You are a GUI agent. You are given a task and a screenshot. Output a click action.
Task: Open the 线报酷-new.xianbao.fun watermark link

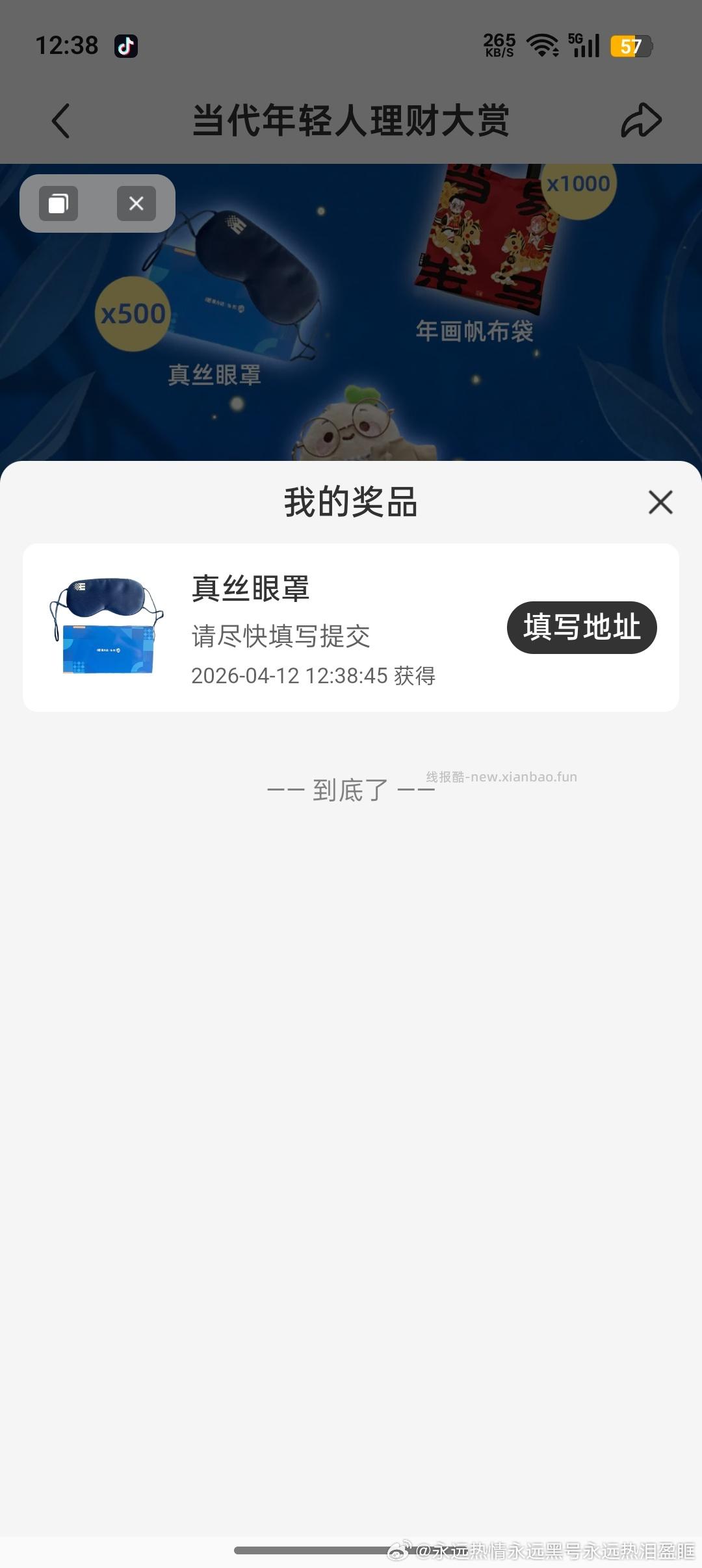point(500,776)
